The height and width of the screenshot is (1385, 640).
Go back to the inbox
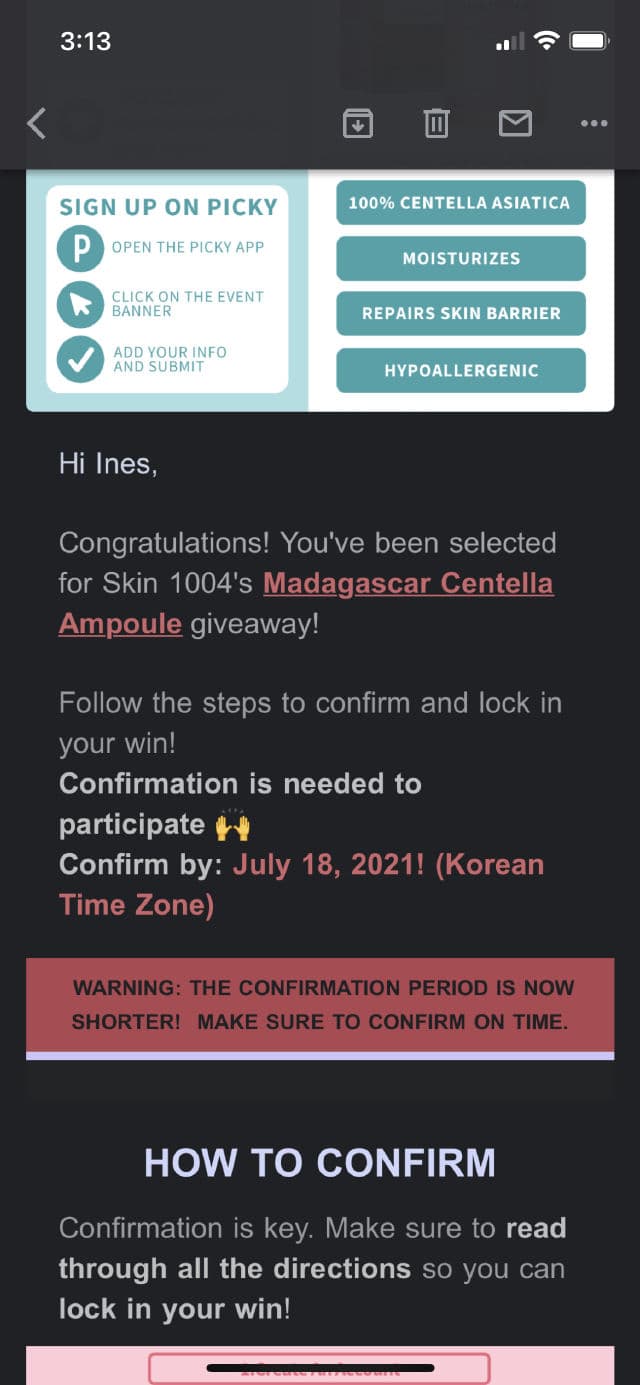37,124
